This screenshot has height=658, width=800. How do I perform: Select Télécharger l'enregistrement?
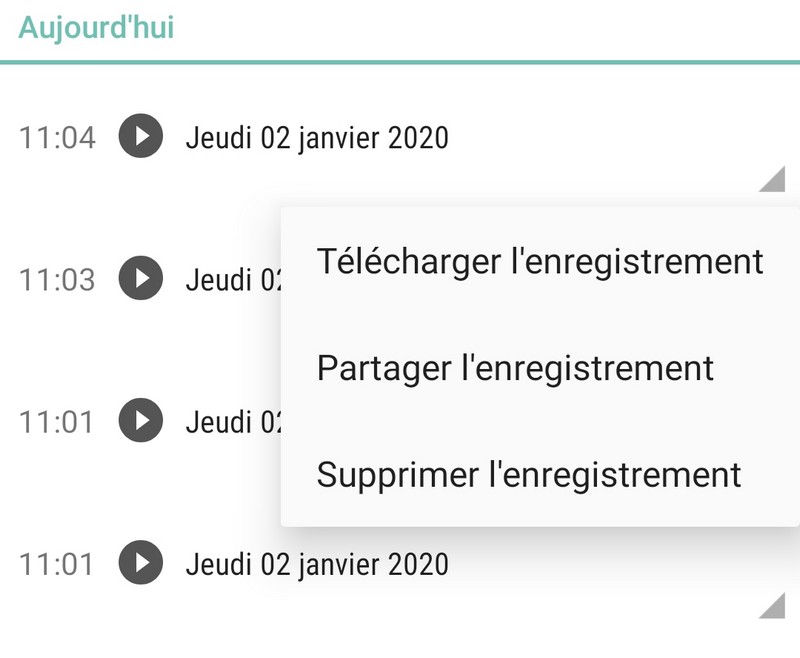pos(540,261)
